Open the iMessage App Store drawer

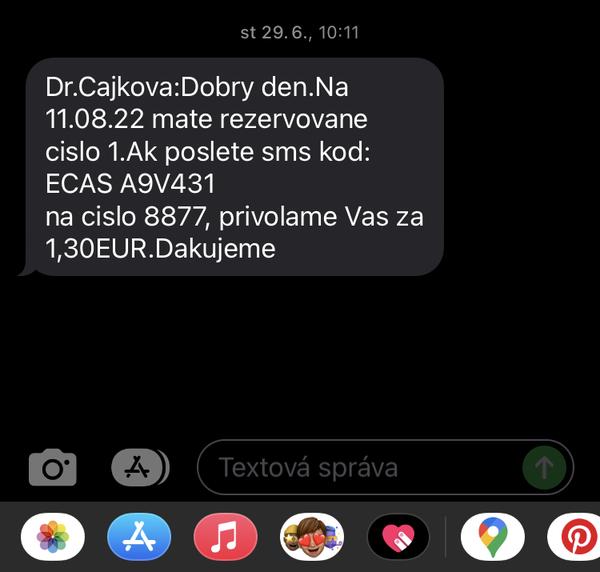tap(140, 467)
